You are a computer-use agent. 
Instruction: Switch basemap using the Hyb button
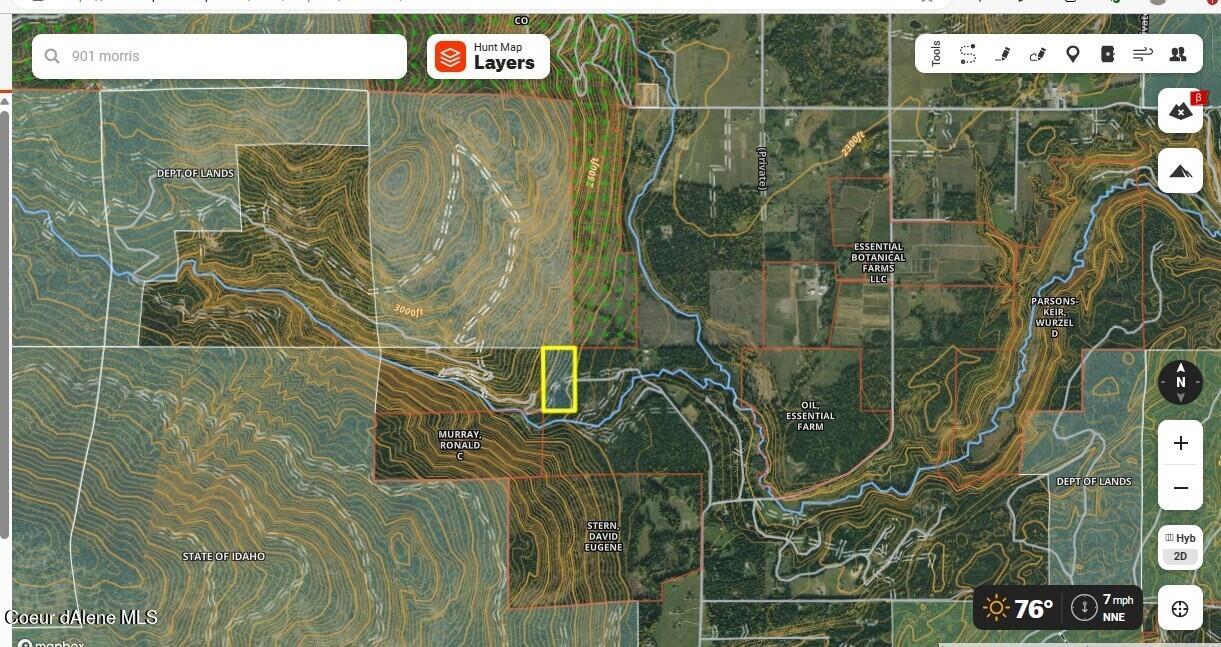pos(1181,538)
